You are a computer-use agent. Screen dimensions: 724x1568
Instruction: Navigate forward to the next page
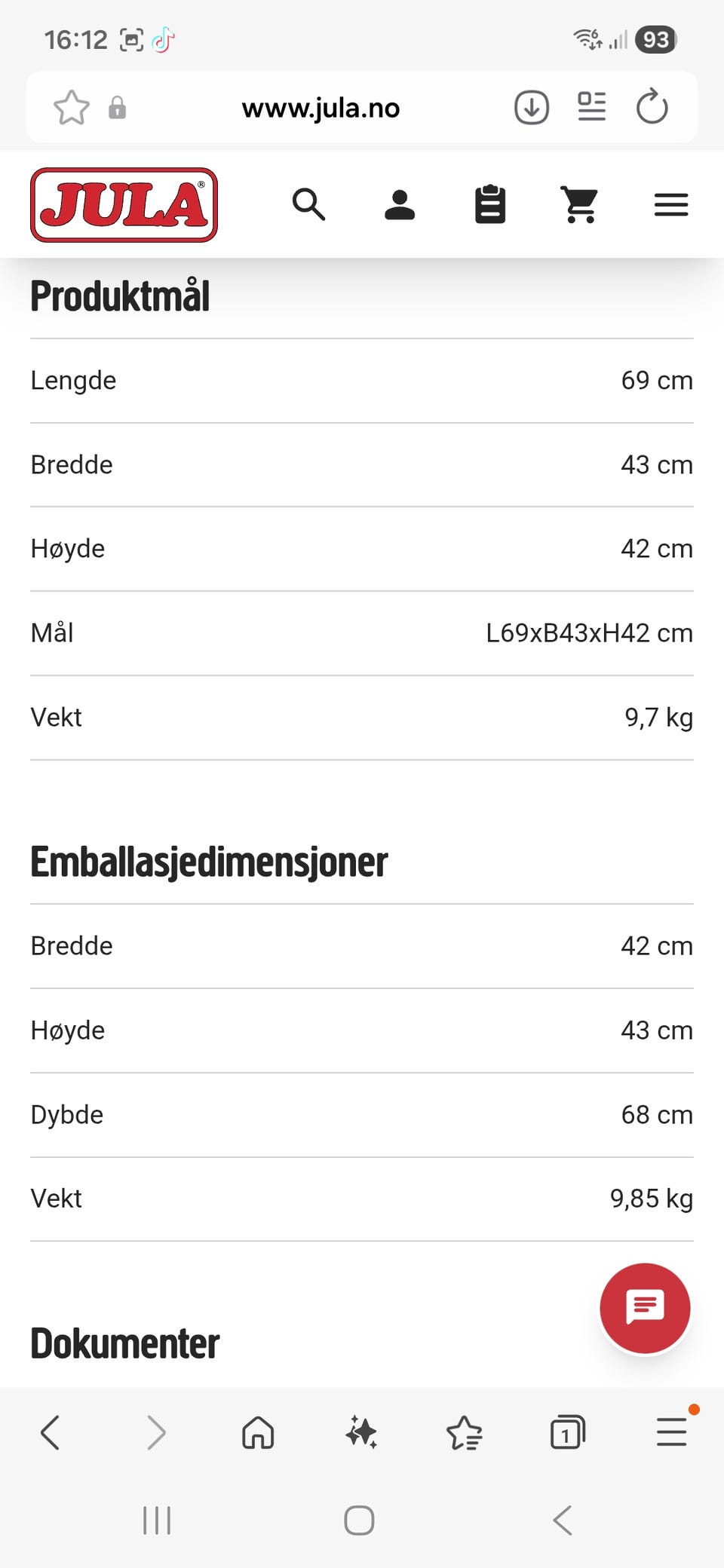(x=156, y=1432)
